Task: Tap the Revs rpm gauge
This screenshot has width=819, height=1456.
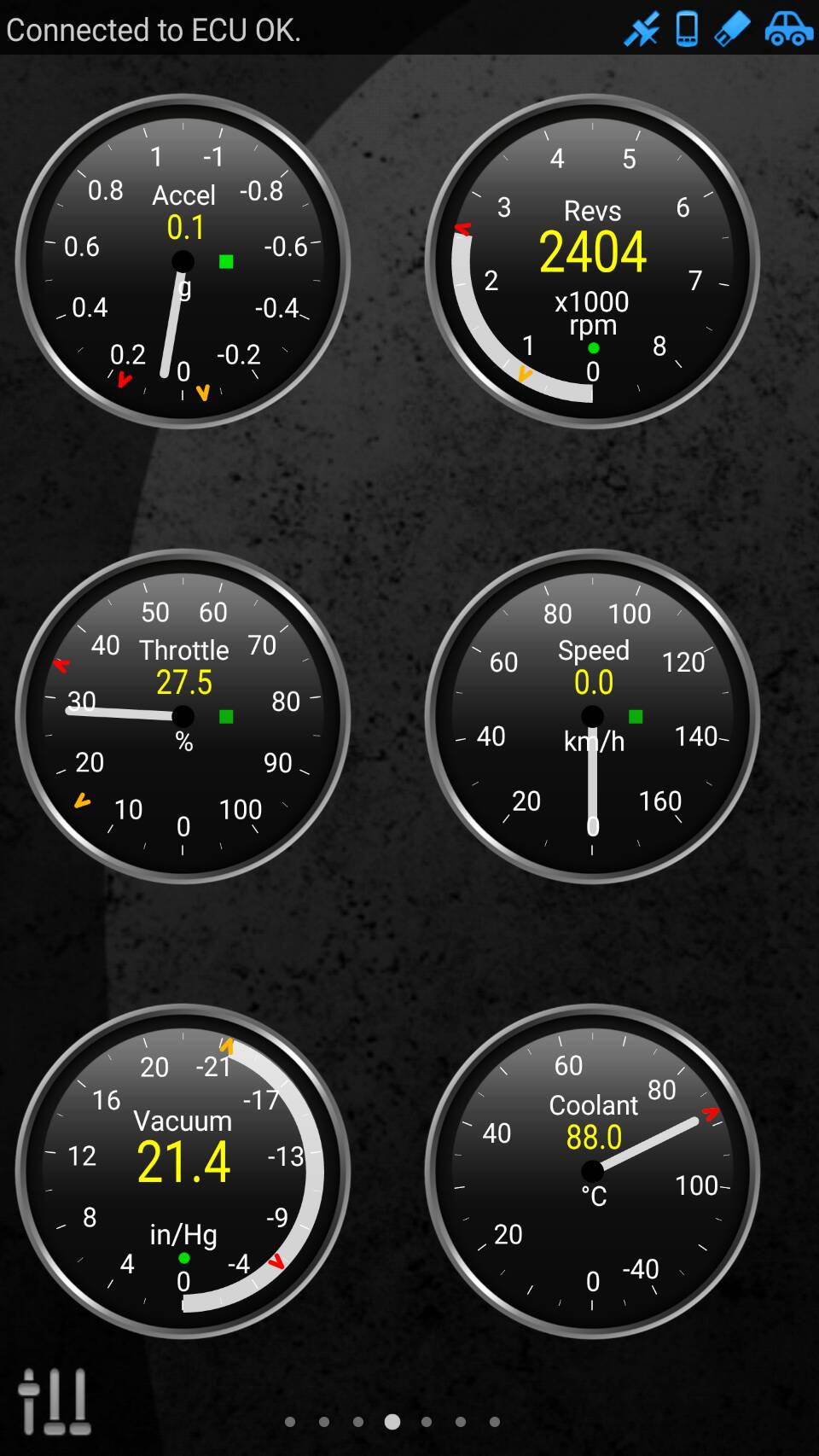Action: (592, 261)
